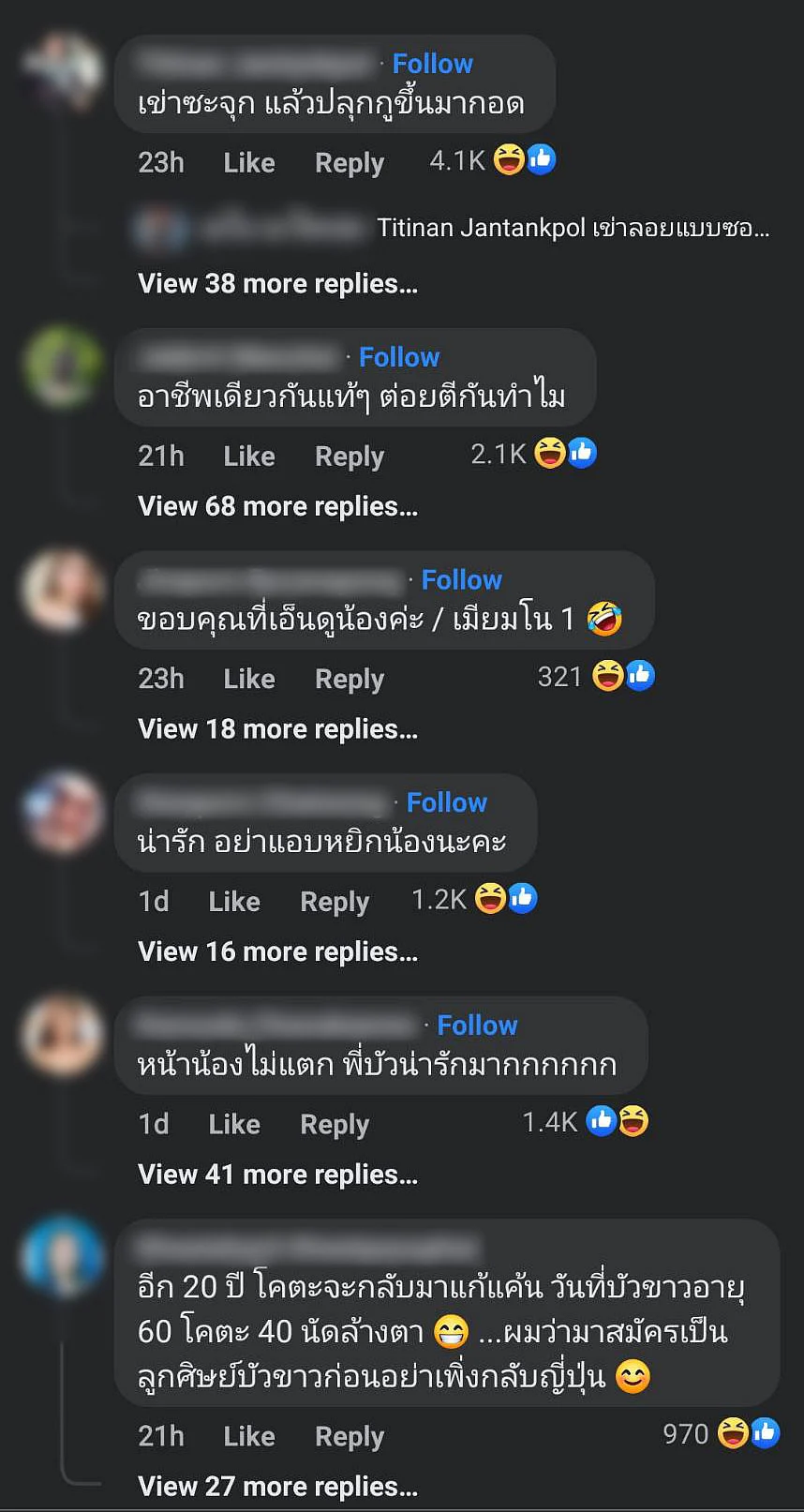Follow the author of the 2.1K-reaction comment
The image size is (804, 1512).
398,357
